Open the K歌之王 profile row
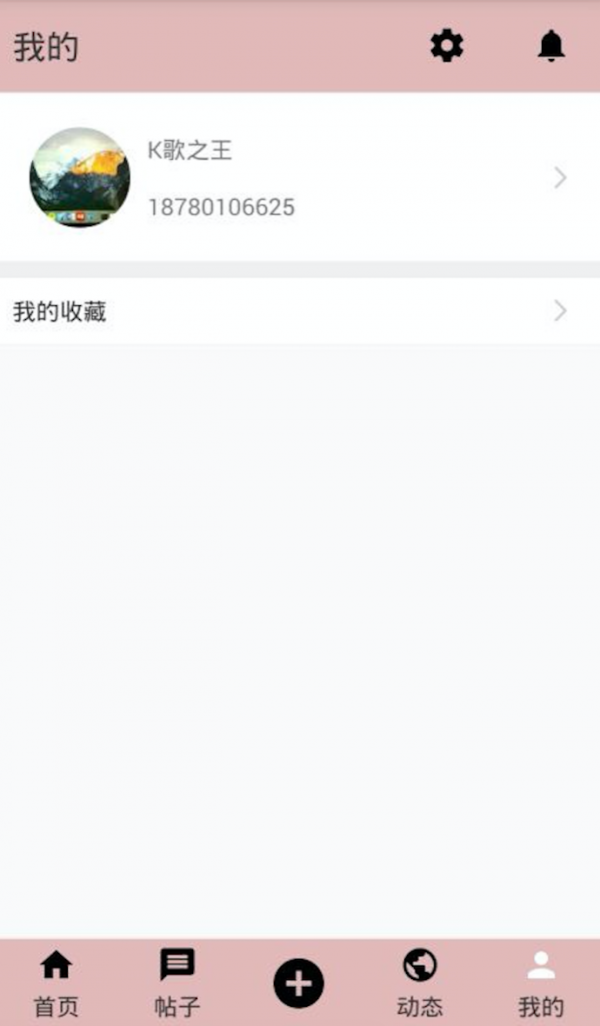Screen dimensions: 600x1026 tap(300, 178)
